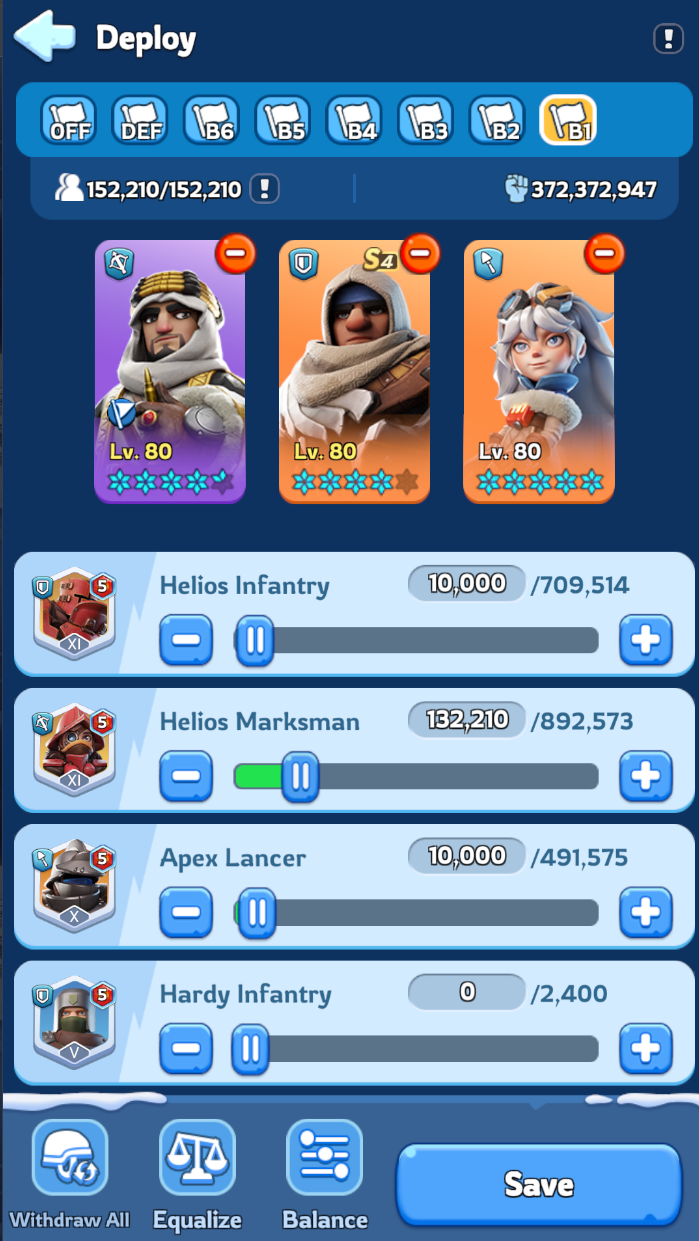
Task: Remove the silver-haired lancer hero
Action: (604, 254)
